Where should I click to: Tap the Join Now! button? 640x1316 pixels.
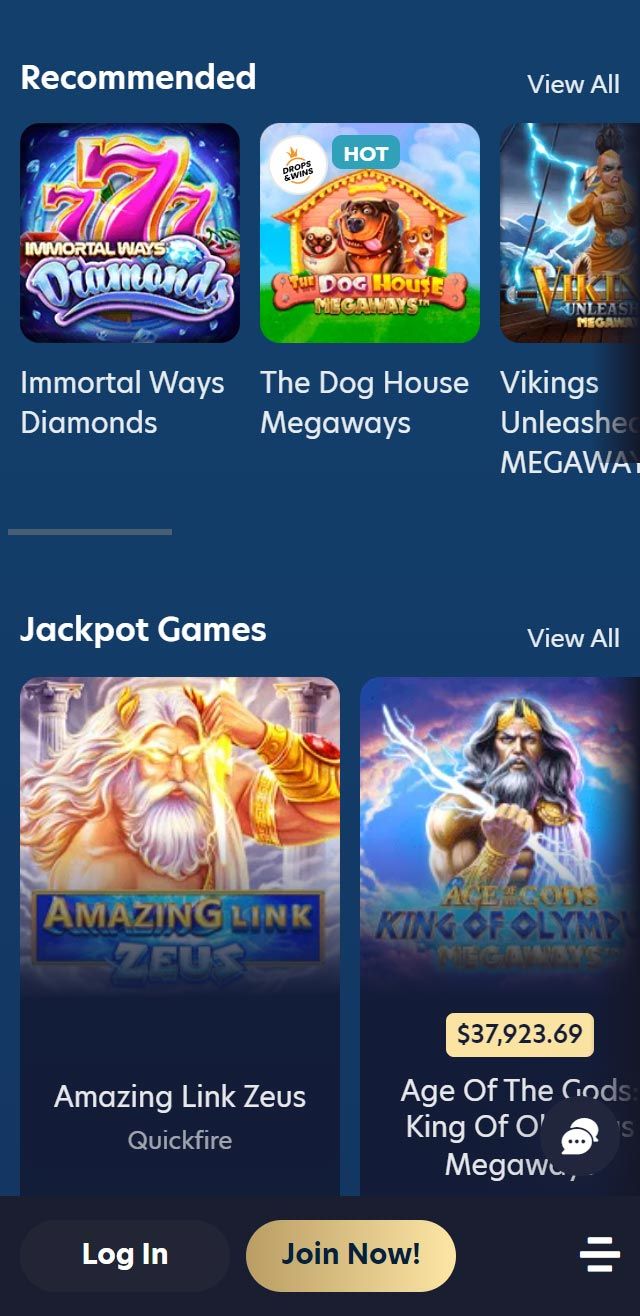351,1254
